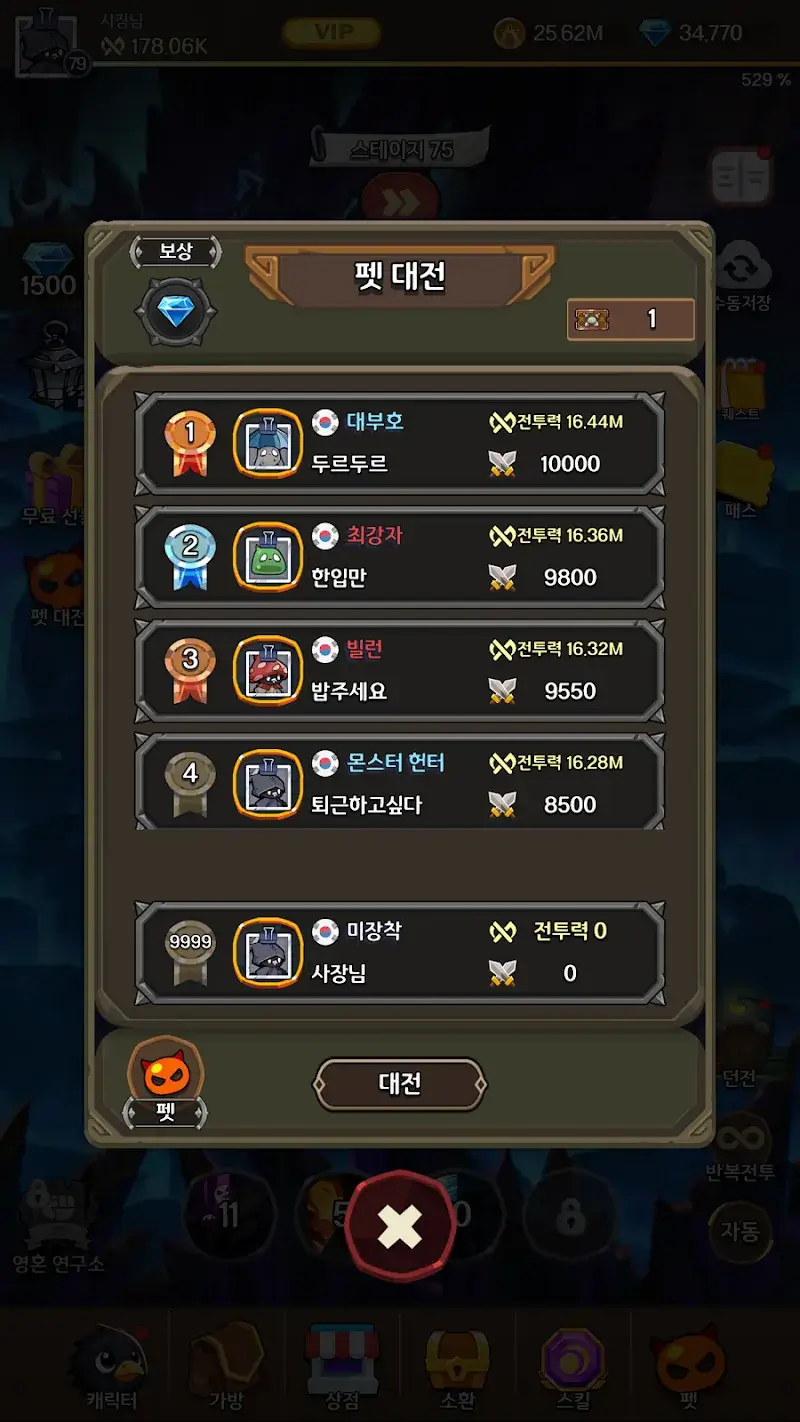This screenshot has height=1422, width=800.
Task: Close the 펫 대전 dialog
Action: (x=400, y=1226)
